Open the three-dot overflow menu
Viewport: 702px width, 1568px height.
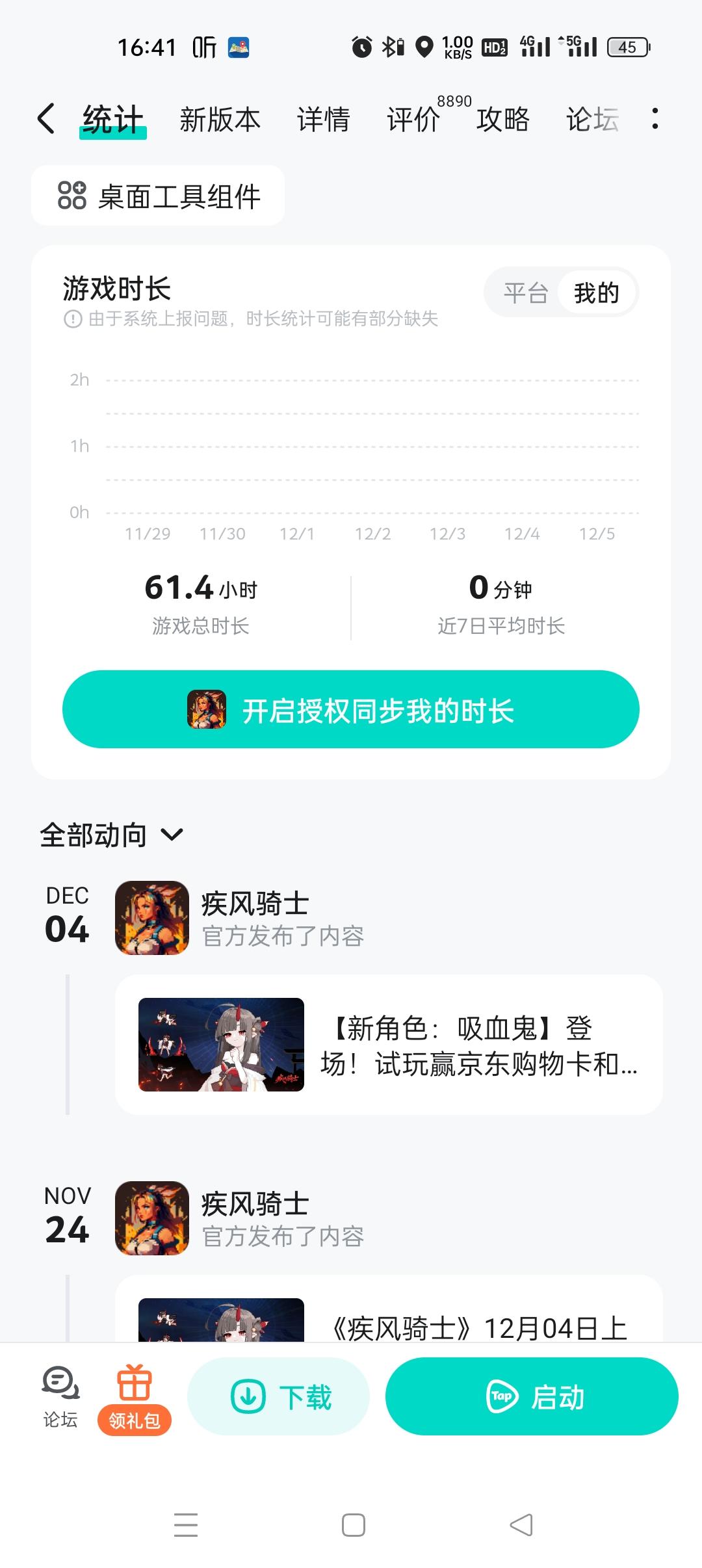point(655,119)
